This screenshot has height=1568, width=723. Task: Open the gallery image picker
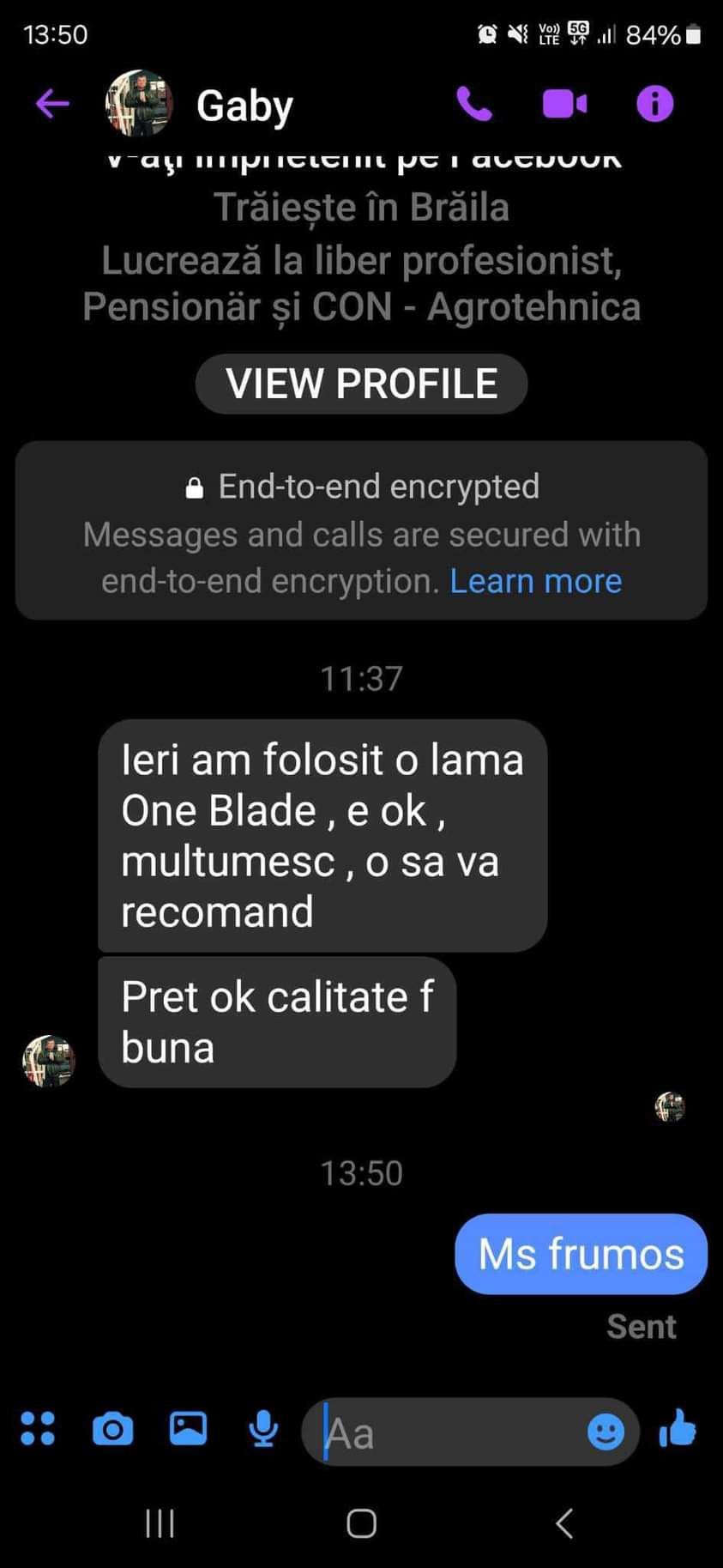(188, 1428)
